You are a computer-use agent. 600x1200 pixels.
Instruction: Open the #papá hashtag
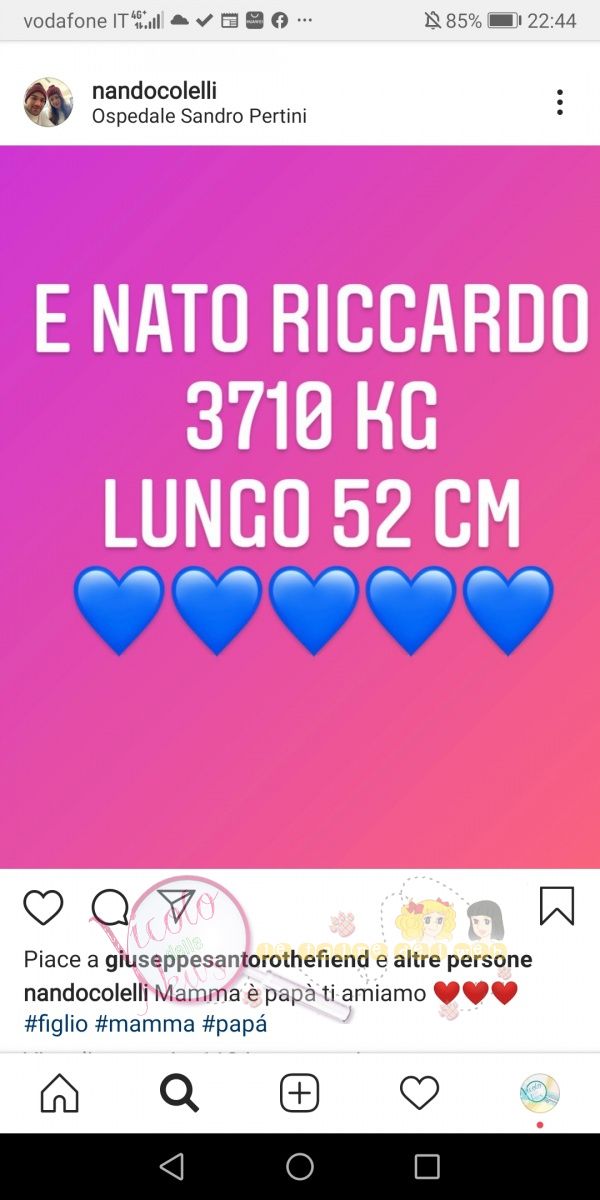pos(234,1025)
